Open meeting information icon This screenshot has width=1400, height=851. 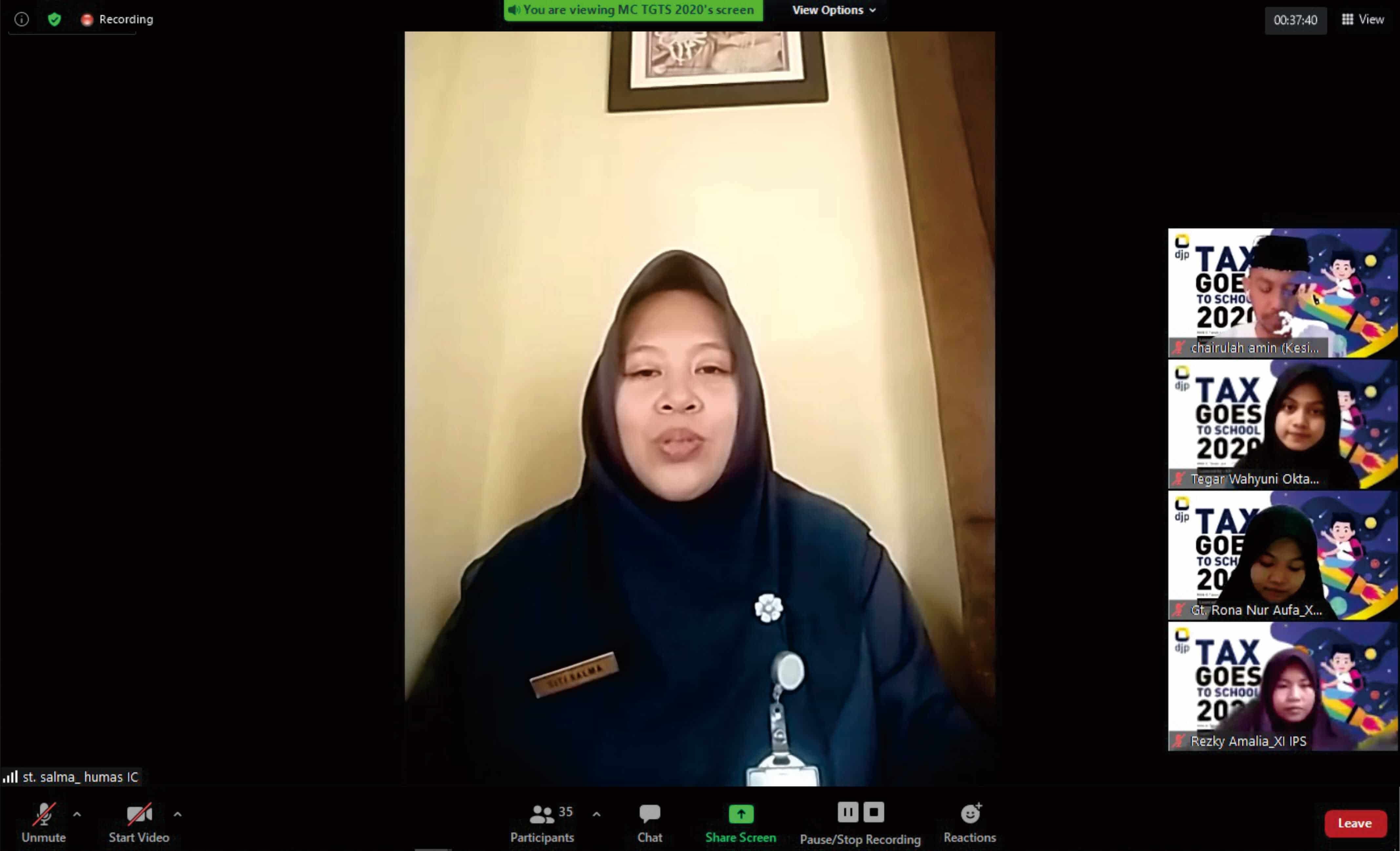22,19
